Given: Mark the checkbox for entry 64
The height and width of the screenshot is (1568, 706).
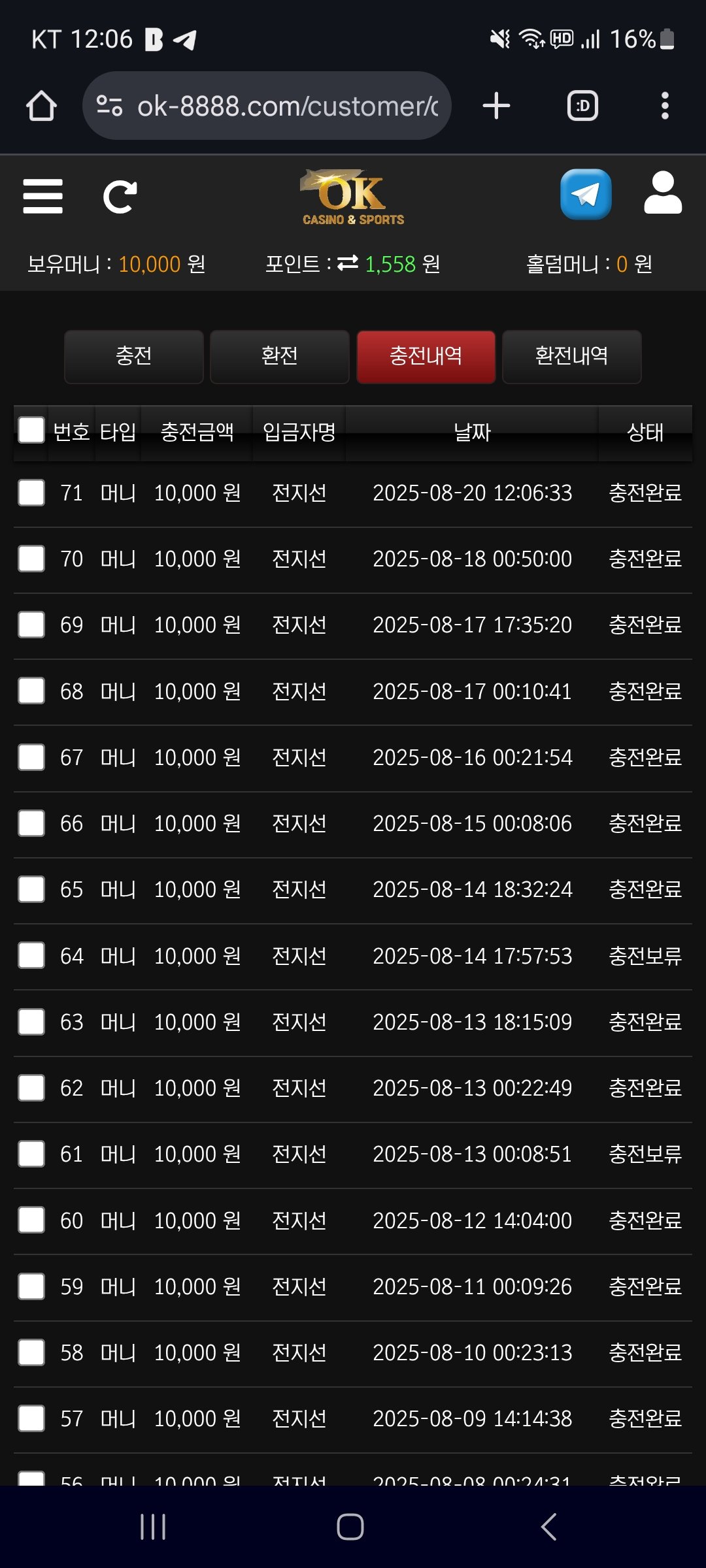Looking at the screenshot, I should point(31,955).
